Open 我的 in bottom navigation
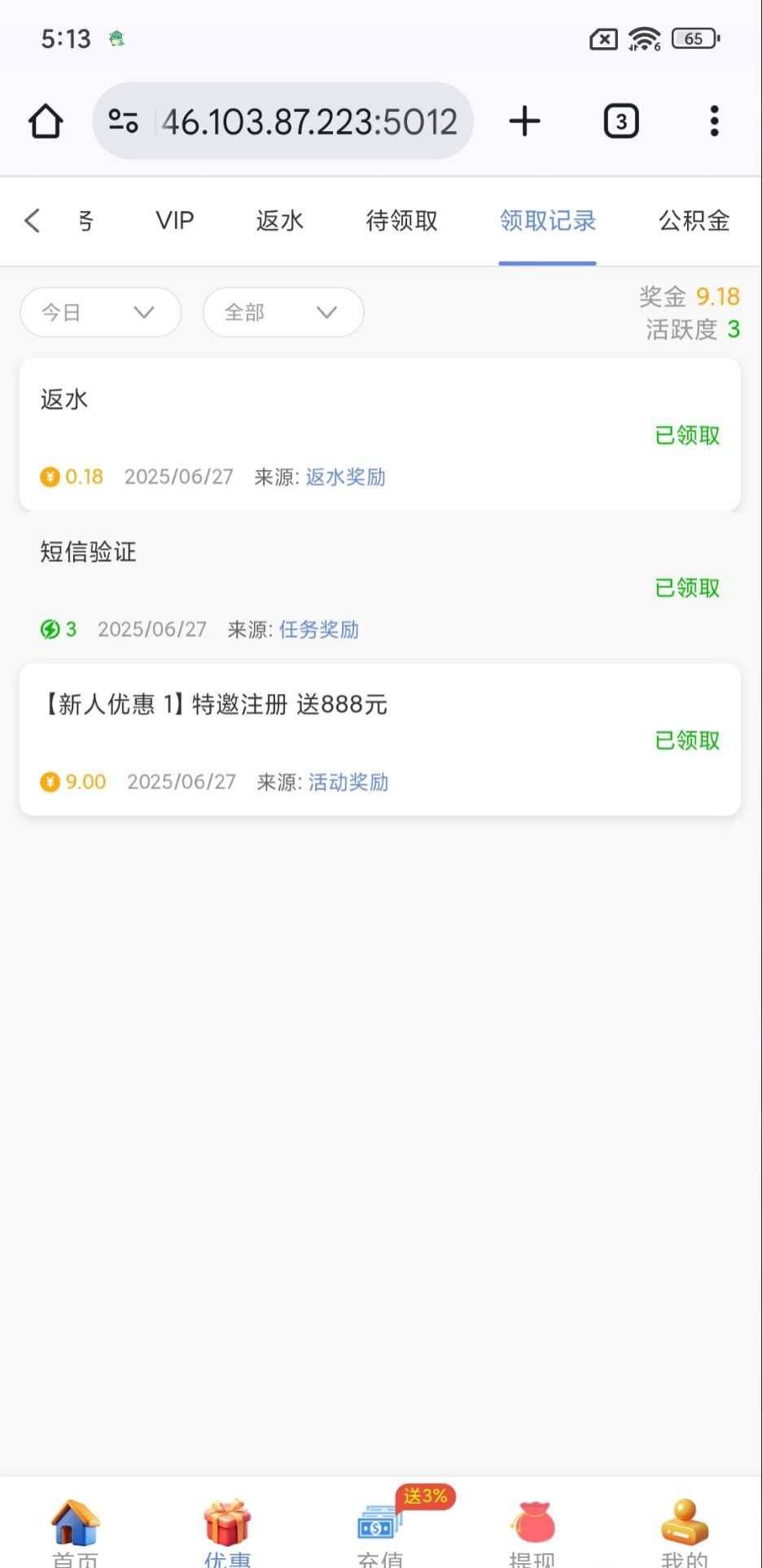This screenshot has width=762, height=1568. [684, 1532]
